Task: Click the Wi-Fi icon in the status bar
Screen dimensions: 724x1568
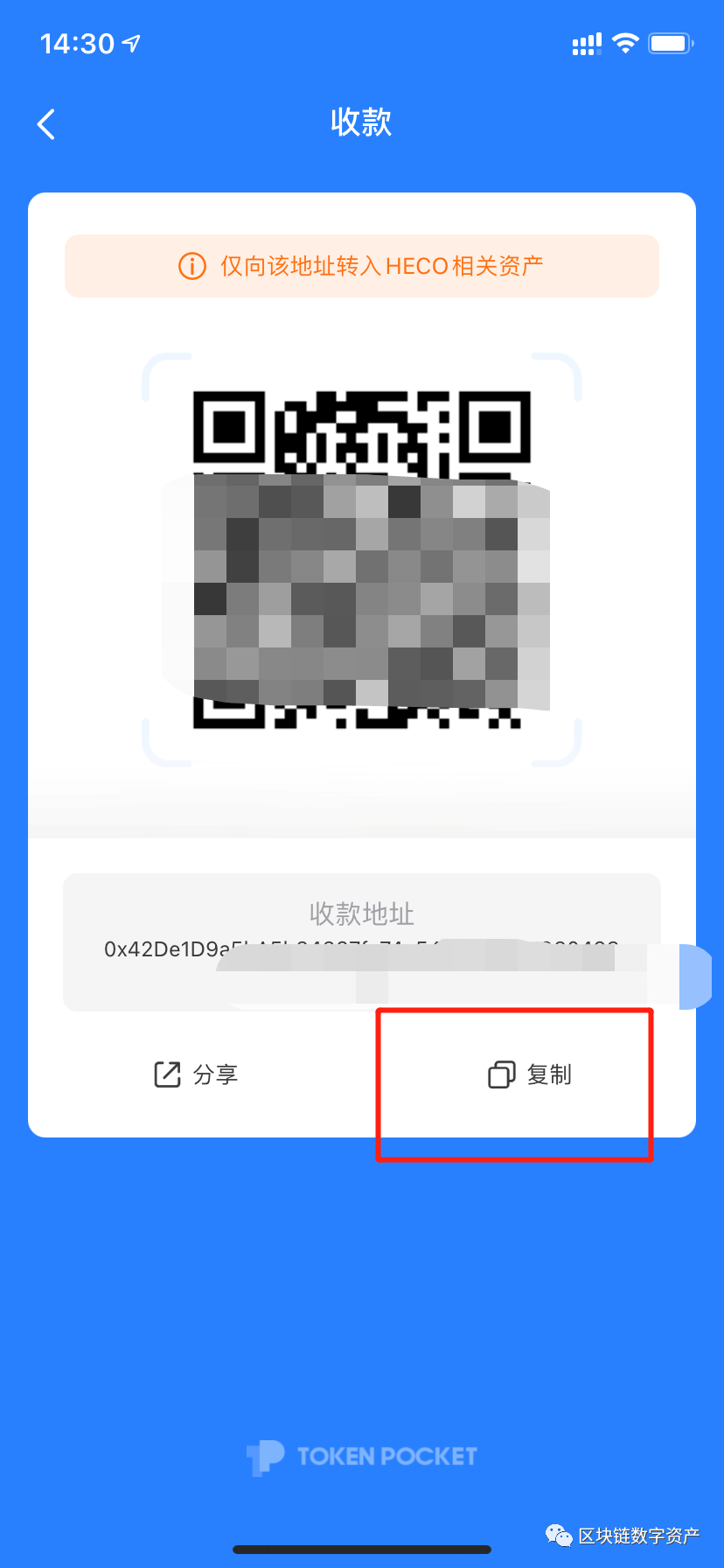Action: pyautogui.click(x=626, y=41)
